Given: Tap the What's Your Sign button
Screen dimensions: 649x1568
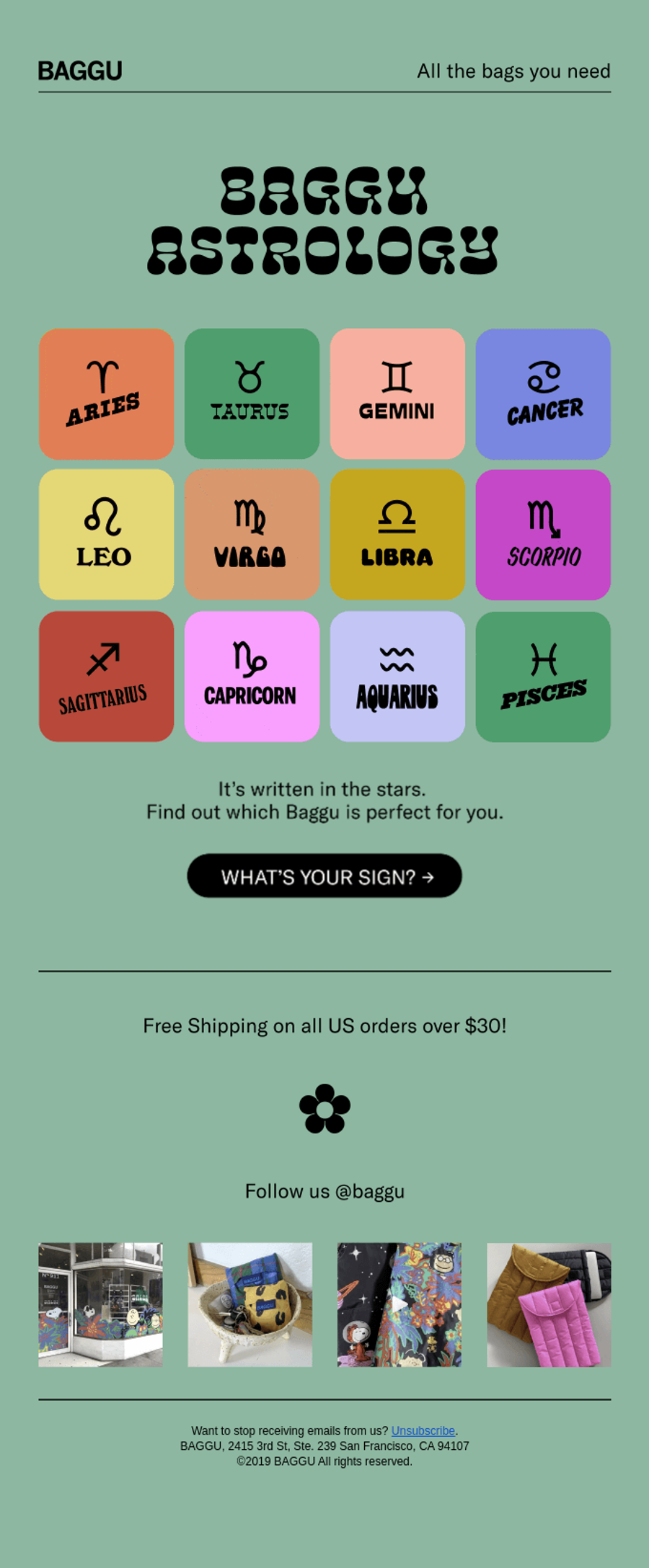Looking at the screenshot, I should 324,876.
